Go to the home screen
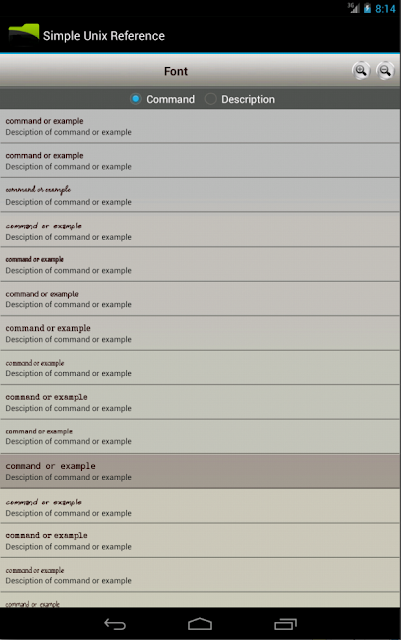Screen dimensions: 401x640 (x=200, y=624)
